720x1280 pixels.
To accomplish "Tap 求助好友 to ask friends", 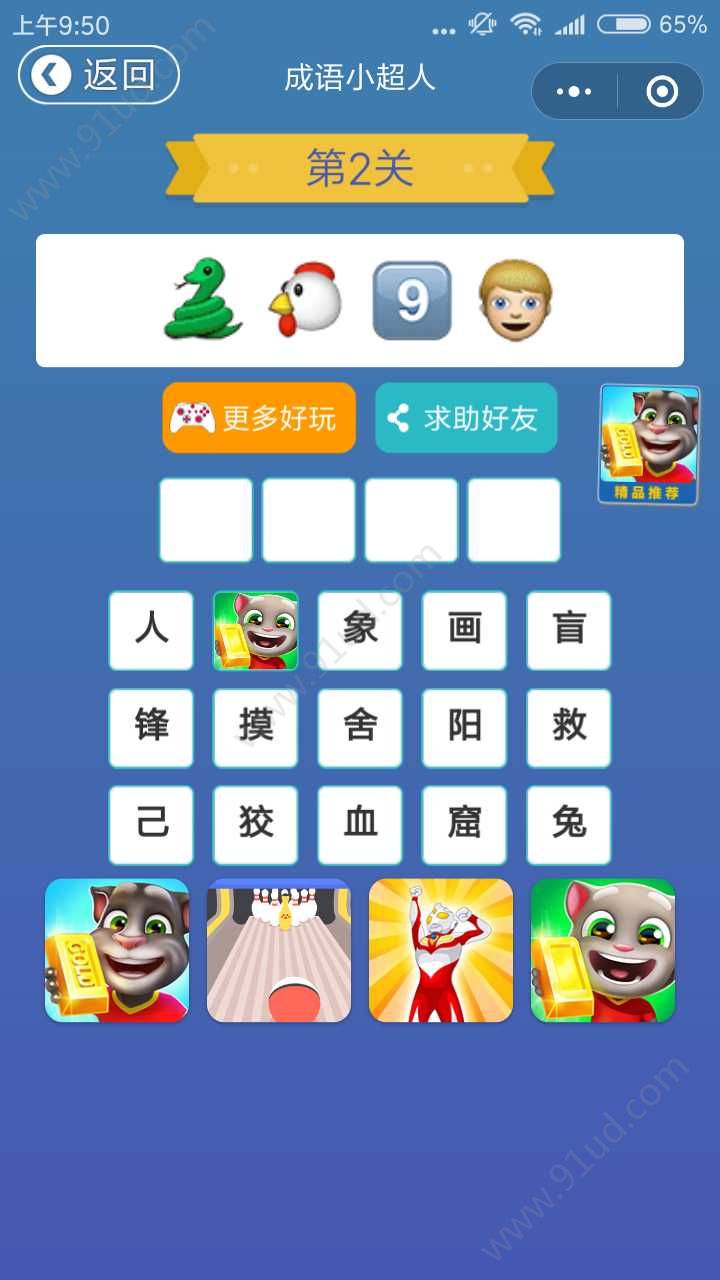I will [x=466, y=418].
